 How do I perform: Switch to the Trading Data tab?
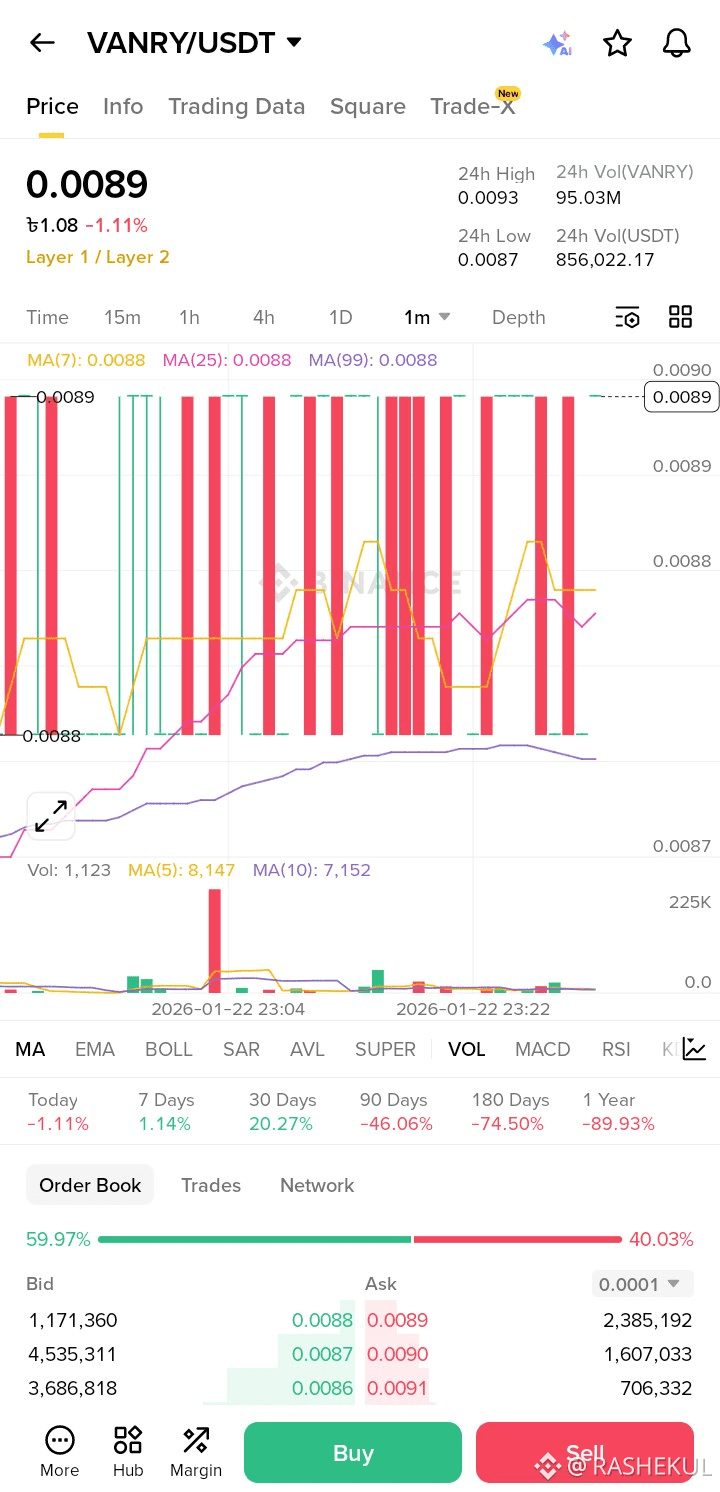point(236,107)
